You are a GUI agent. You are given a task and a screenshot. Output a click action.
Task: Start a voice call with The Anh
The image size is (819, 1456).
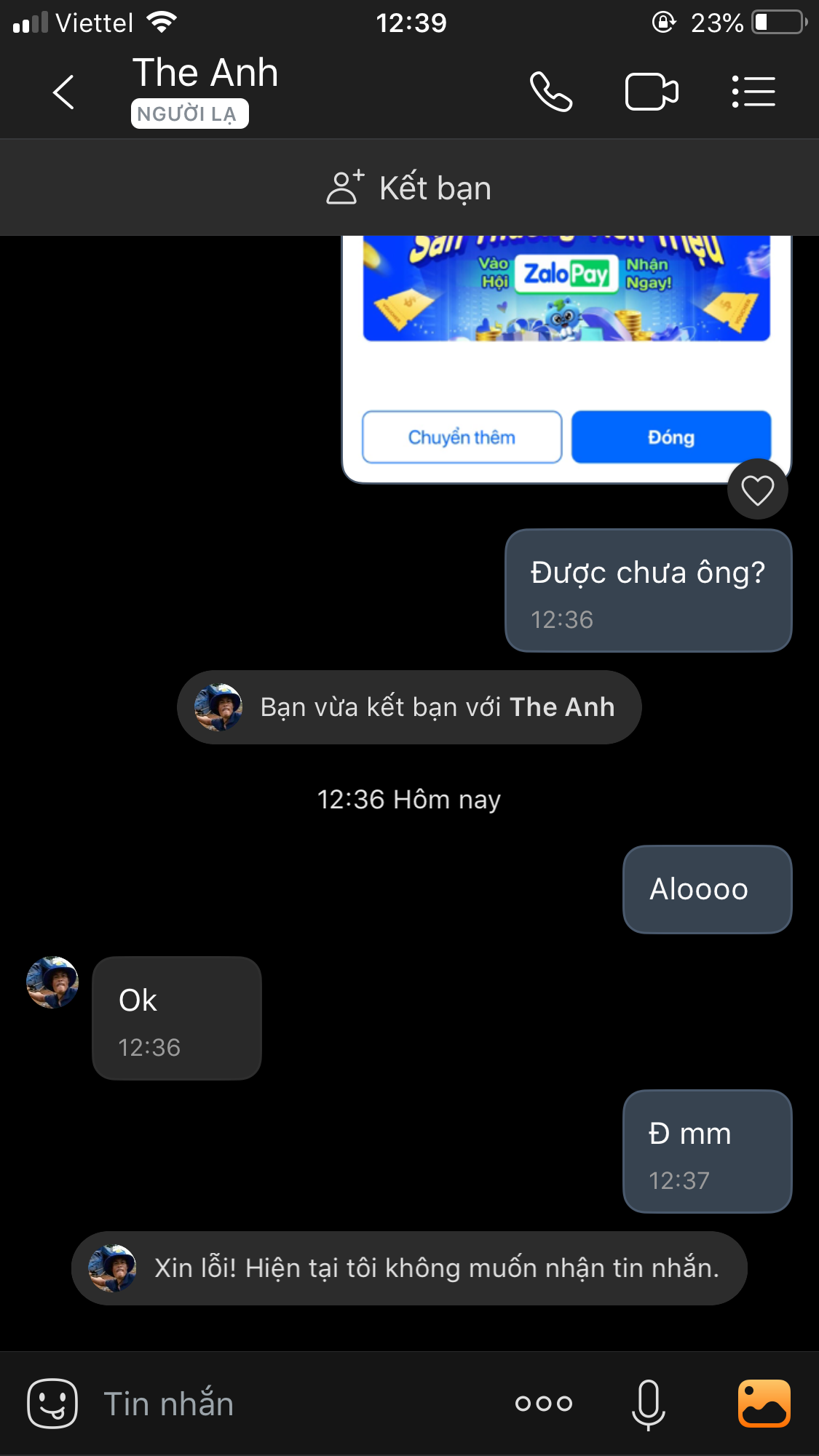(551, 92)
